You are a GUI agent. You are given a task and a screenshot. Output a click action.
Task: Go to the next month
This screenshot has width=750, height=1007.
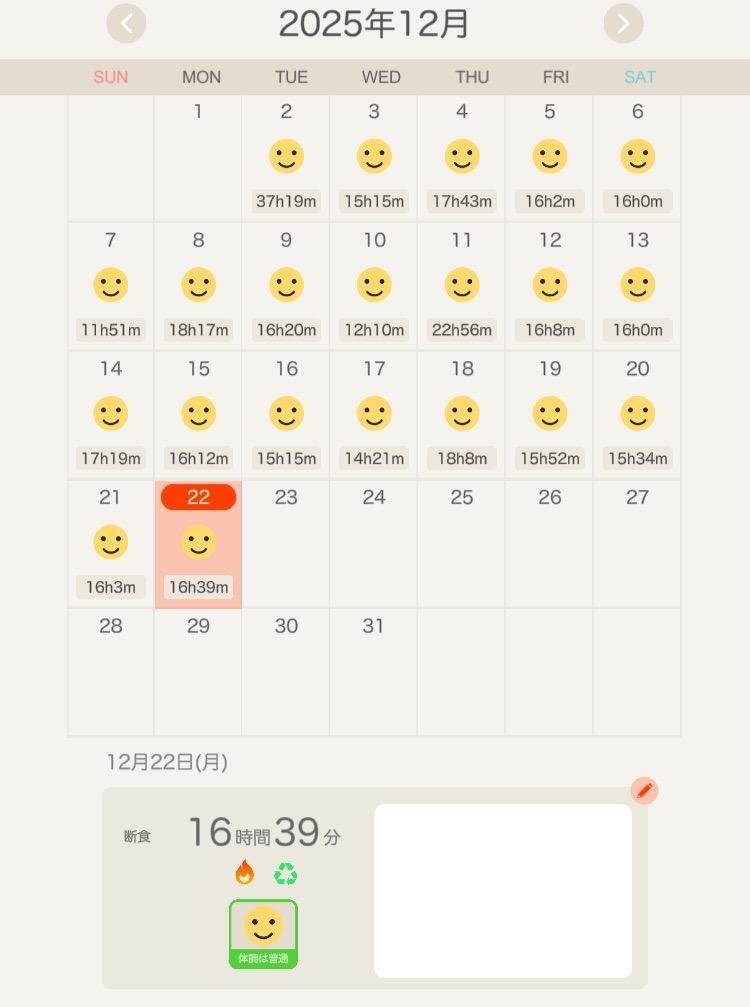click(623, 23)
